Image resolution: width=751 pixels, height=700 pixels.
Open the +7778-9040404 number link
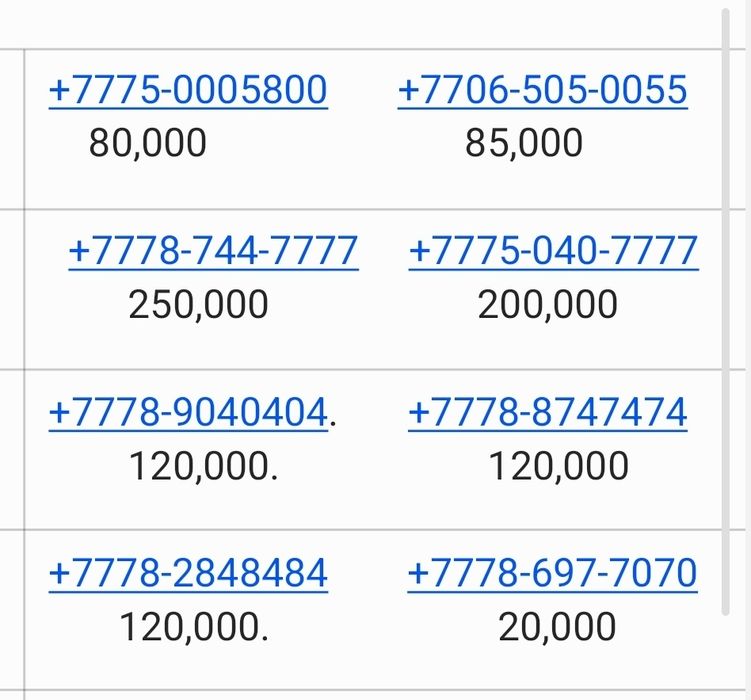point(187,412)
